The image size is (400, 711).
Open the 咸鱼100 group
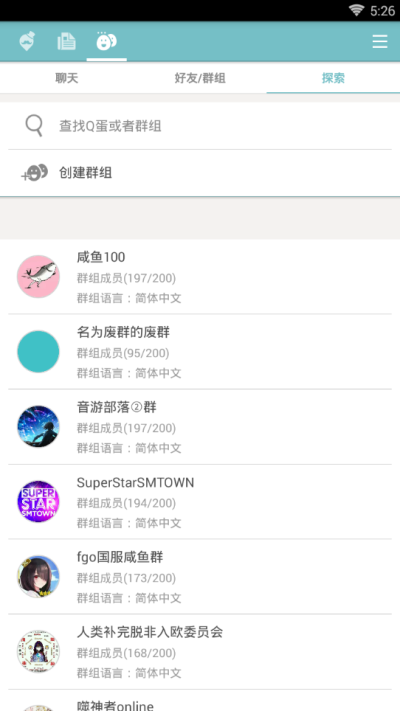(200, 277)
